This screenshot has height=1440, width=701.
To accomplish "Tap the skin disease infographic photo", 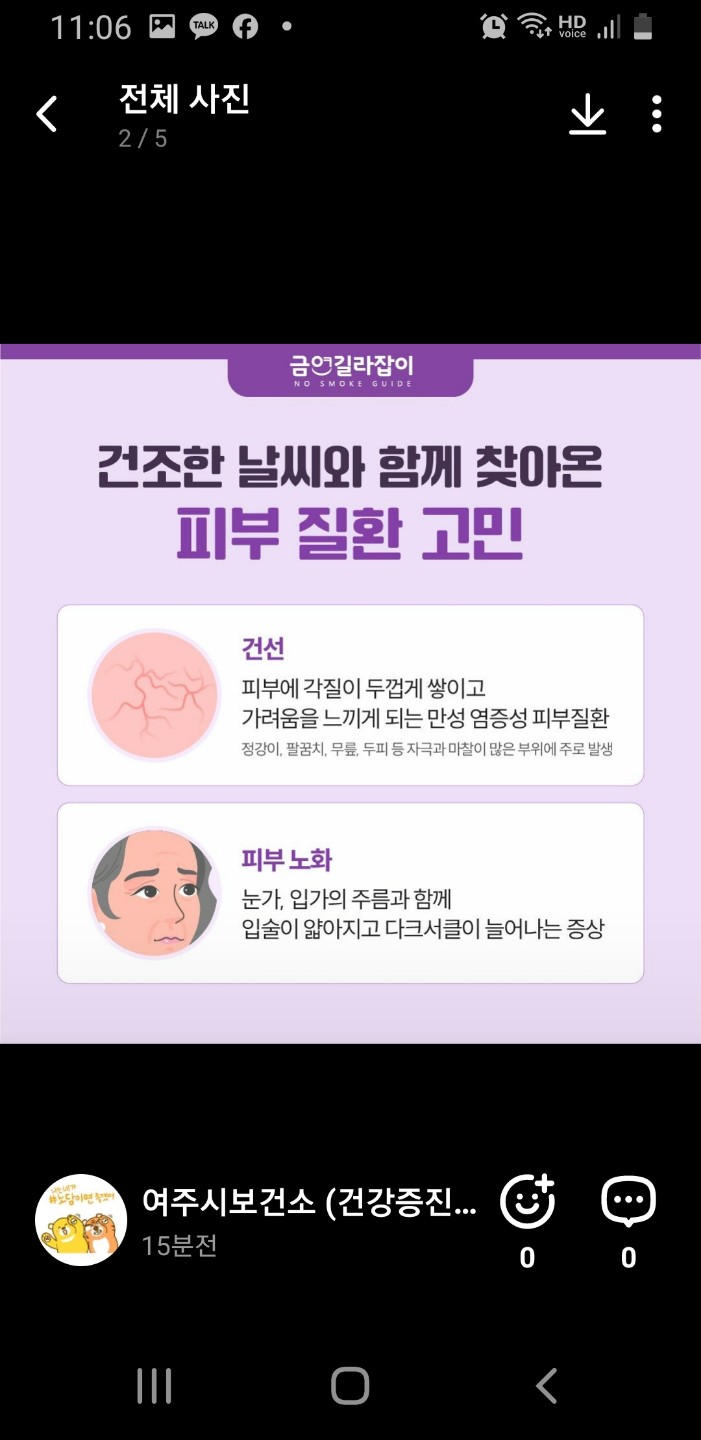I will (350, 694).
